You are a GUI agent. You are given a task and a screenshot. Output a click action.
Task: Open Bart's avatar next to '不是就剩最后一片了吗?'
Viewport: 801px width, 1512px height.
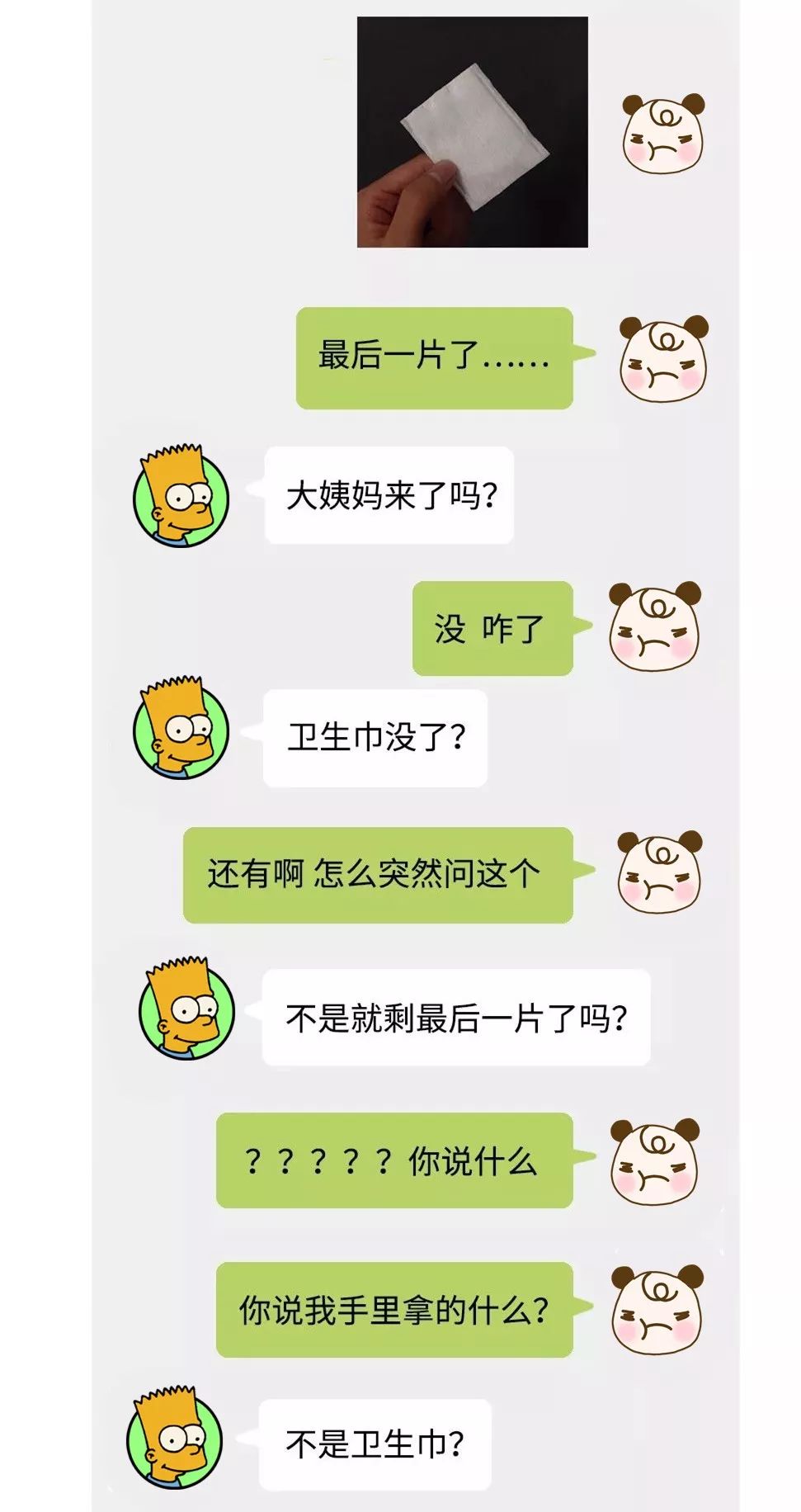pos(183,1011)
